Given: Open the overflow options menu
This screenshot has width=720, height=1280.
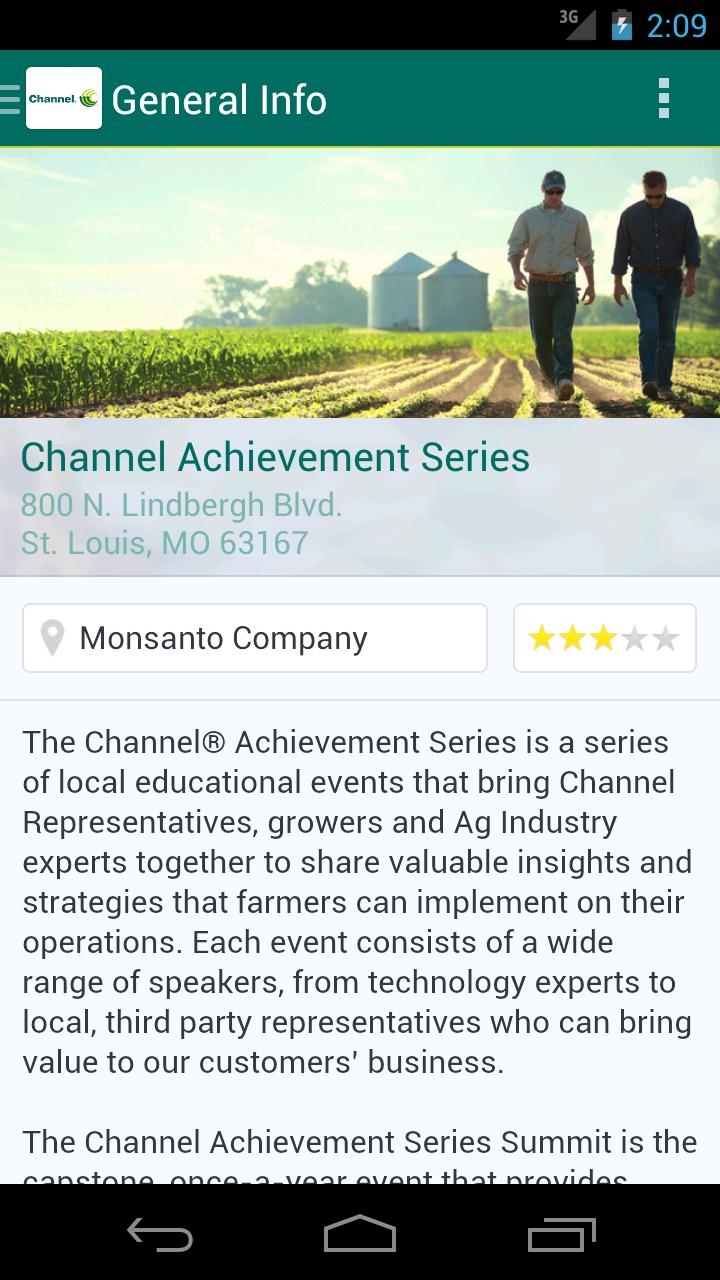Looking at the screenshot, I should (x=663, y=99).
